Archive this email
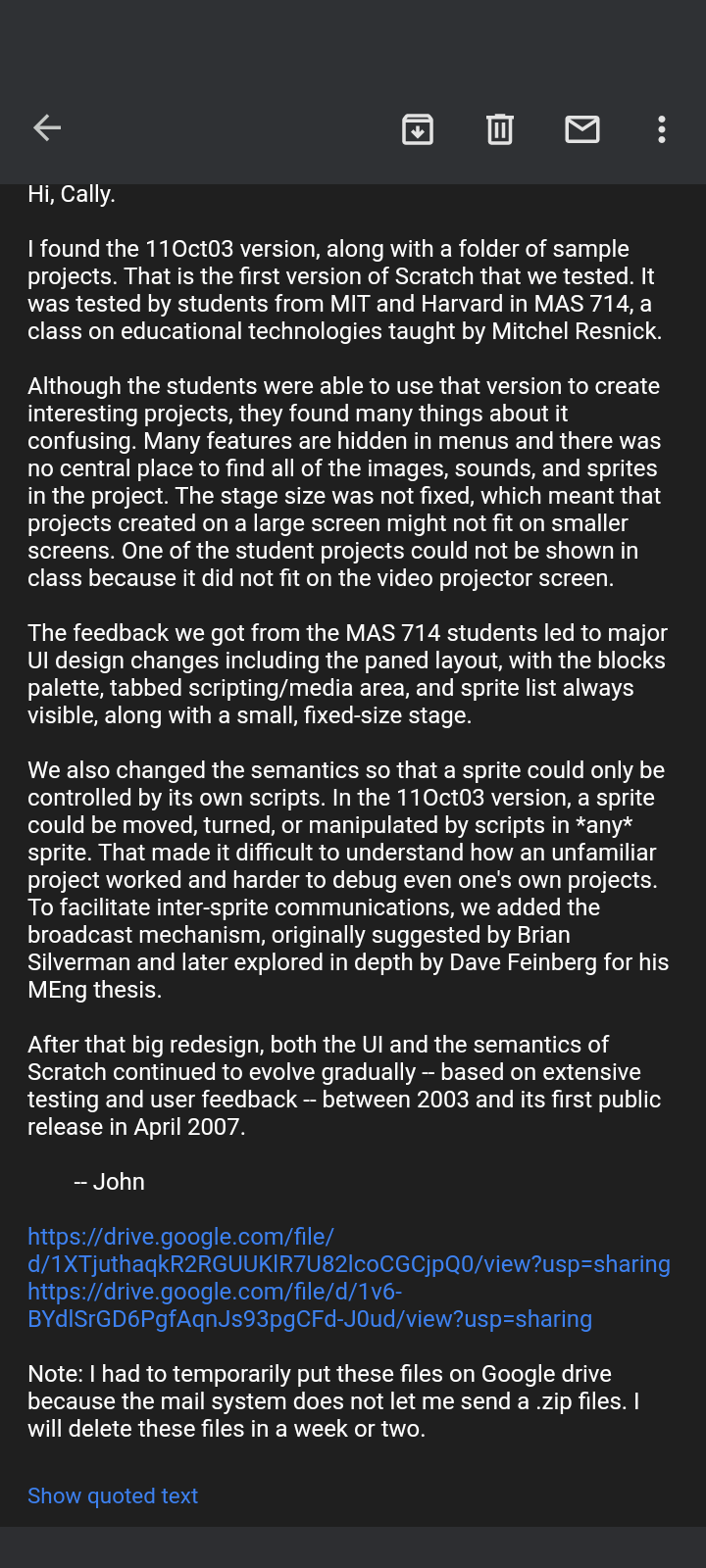The image size is (706, 1568). 418,128
